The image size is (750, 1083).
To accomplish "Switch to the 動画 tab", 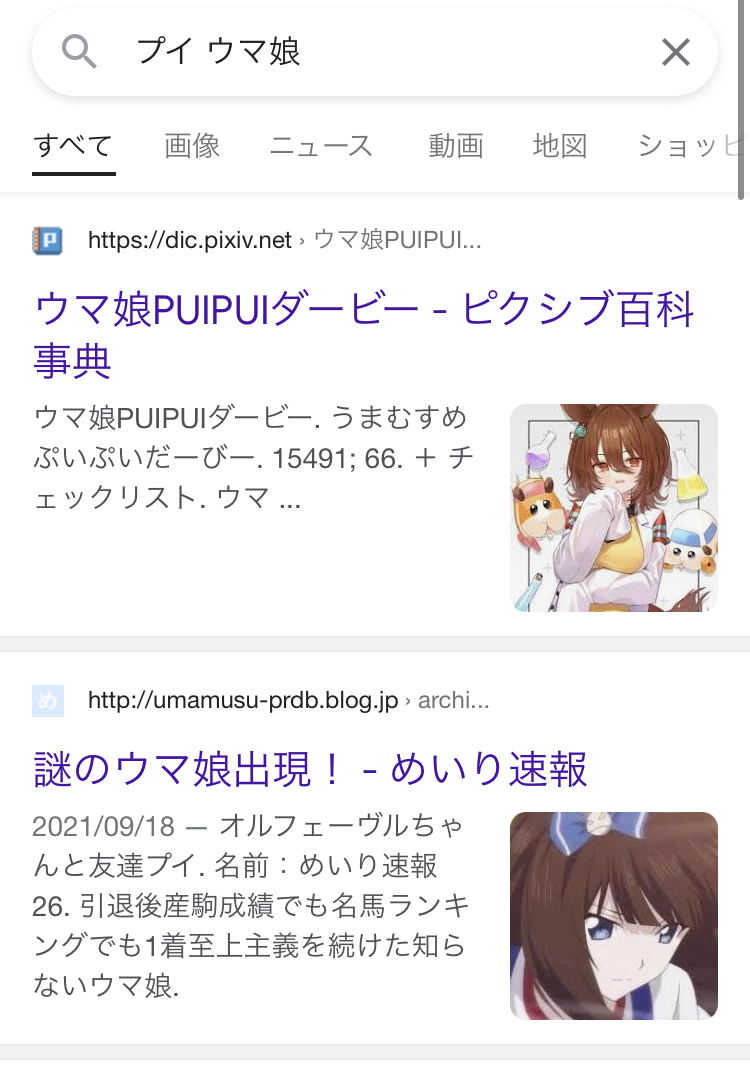I will (x=456, y=146).
